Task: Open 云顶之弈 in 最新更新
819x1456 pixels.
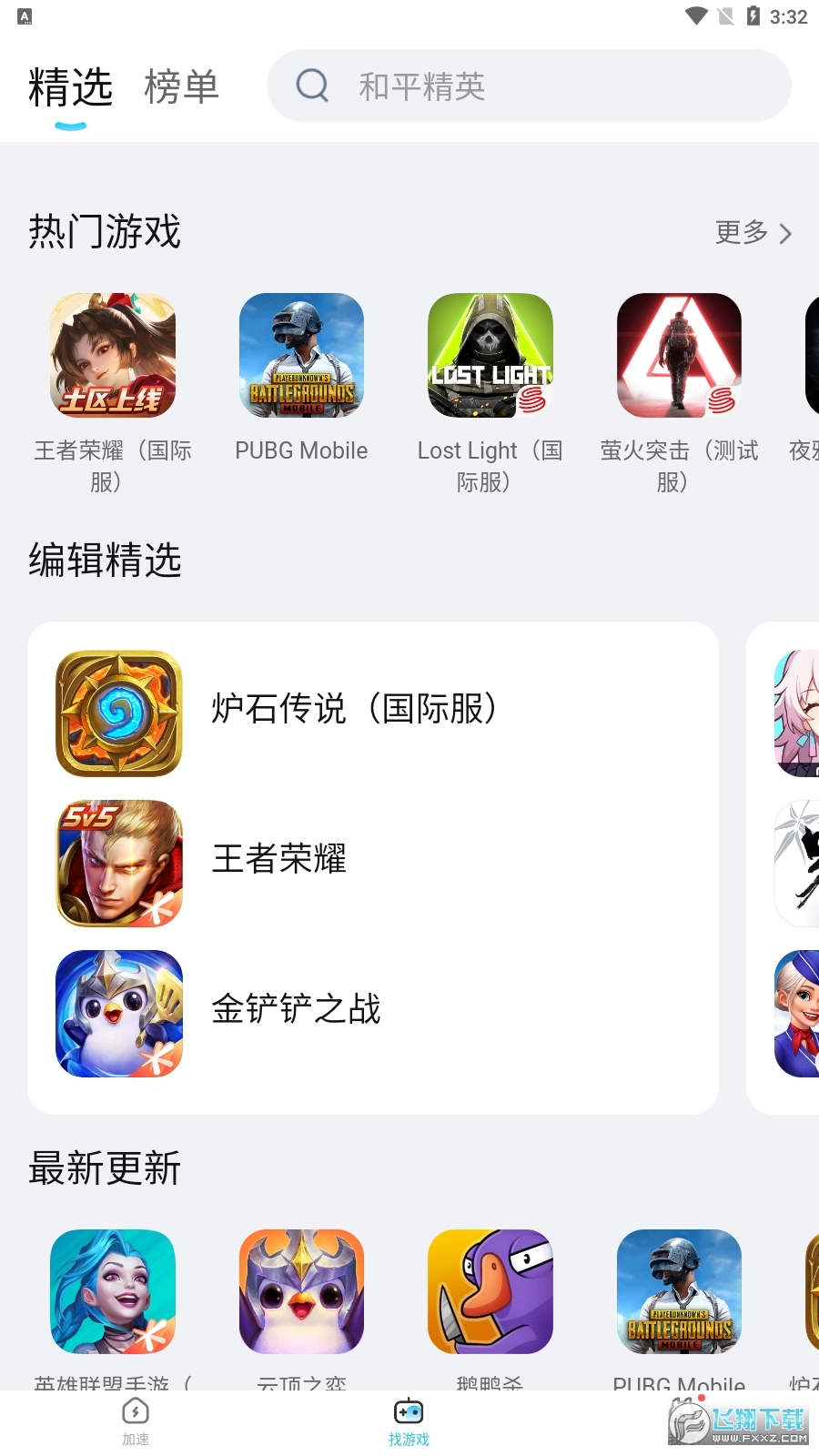Action: click(301, 1291)
